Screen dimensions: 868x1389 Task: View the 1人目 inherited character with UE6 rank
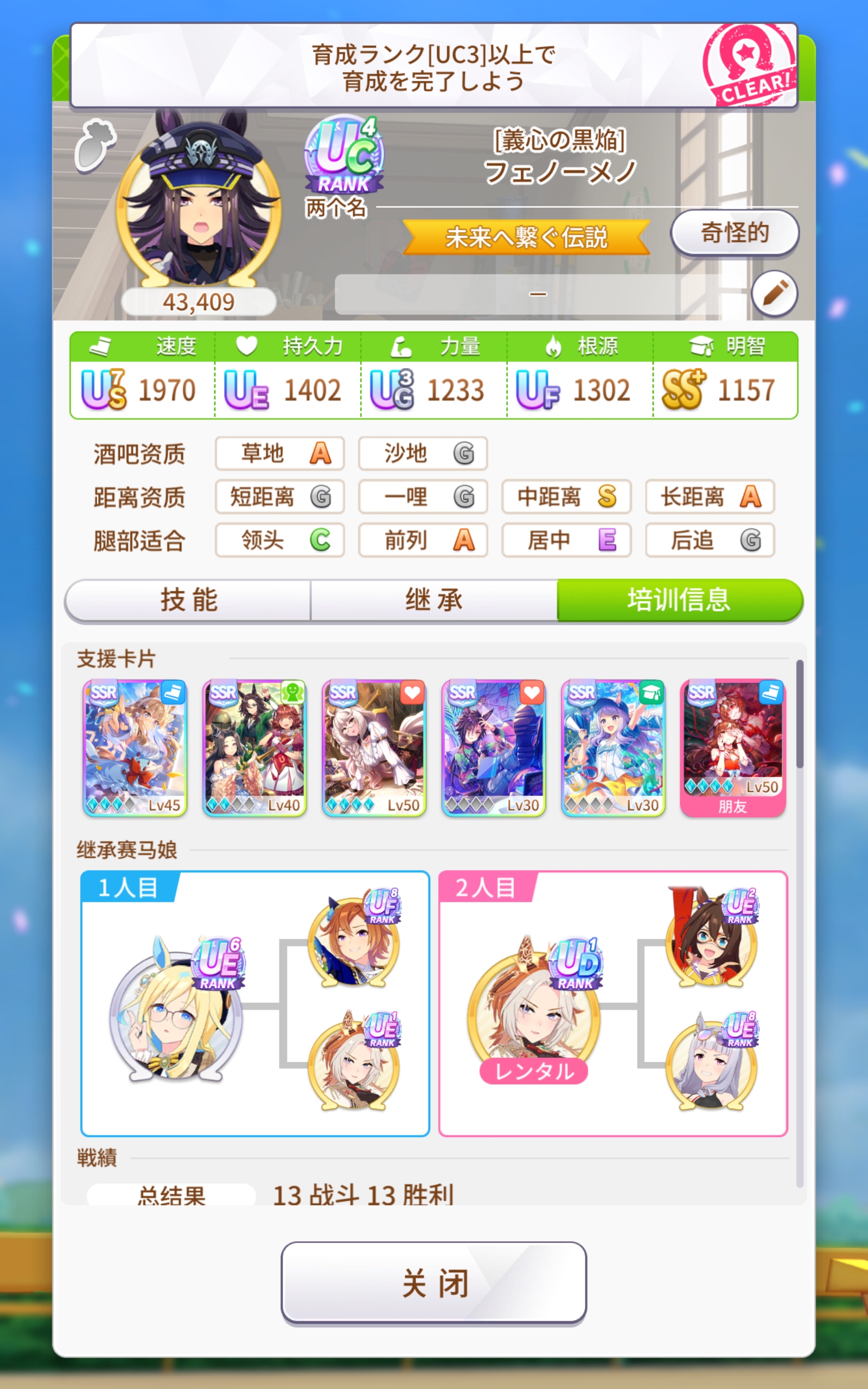click(176, 1013)
